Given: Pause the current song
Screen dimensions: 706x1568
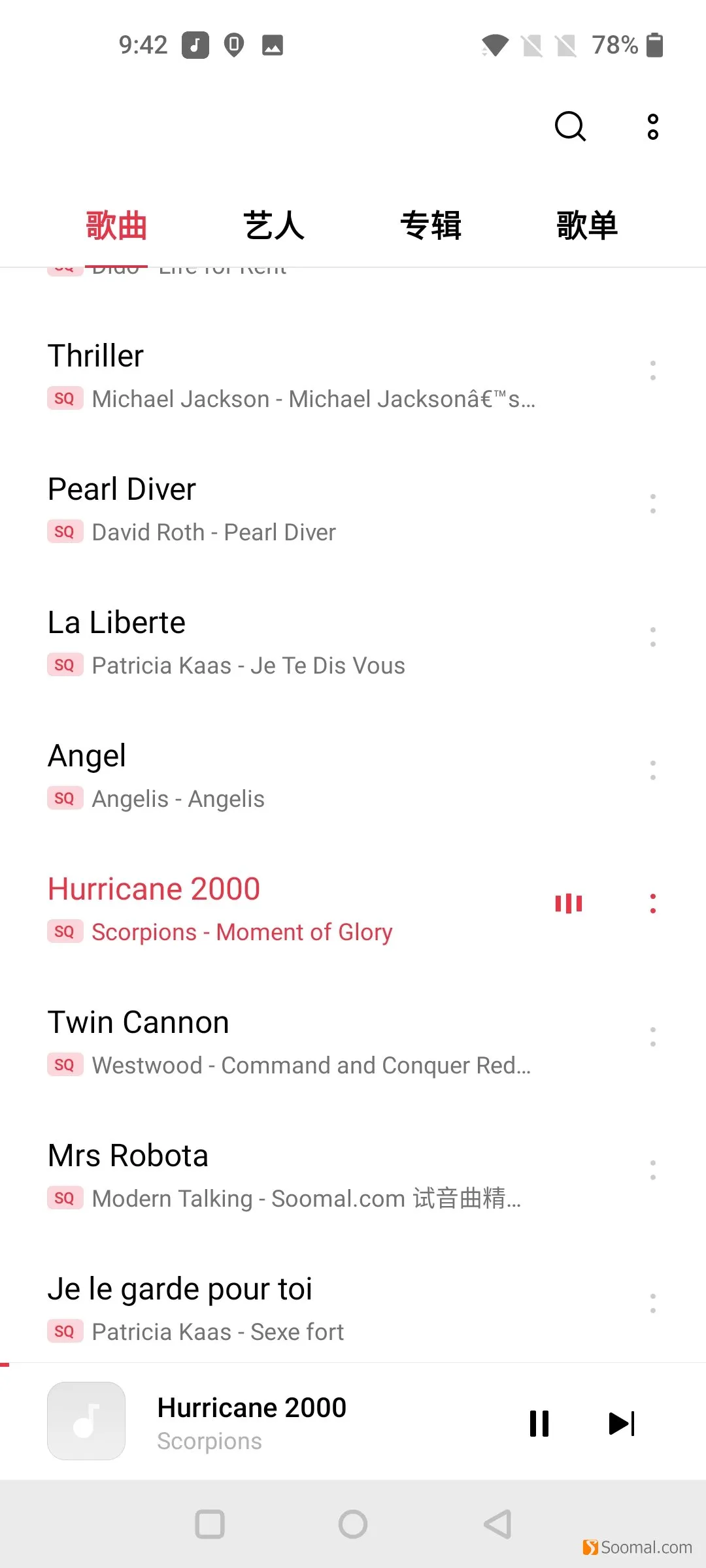Looking at the screenshot, I should tap(539, 1424).
